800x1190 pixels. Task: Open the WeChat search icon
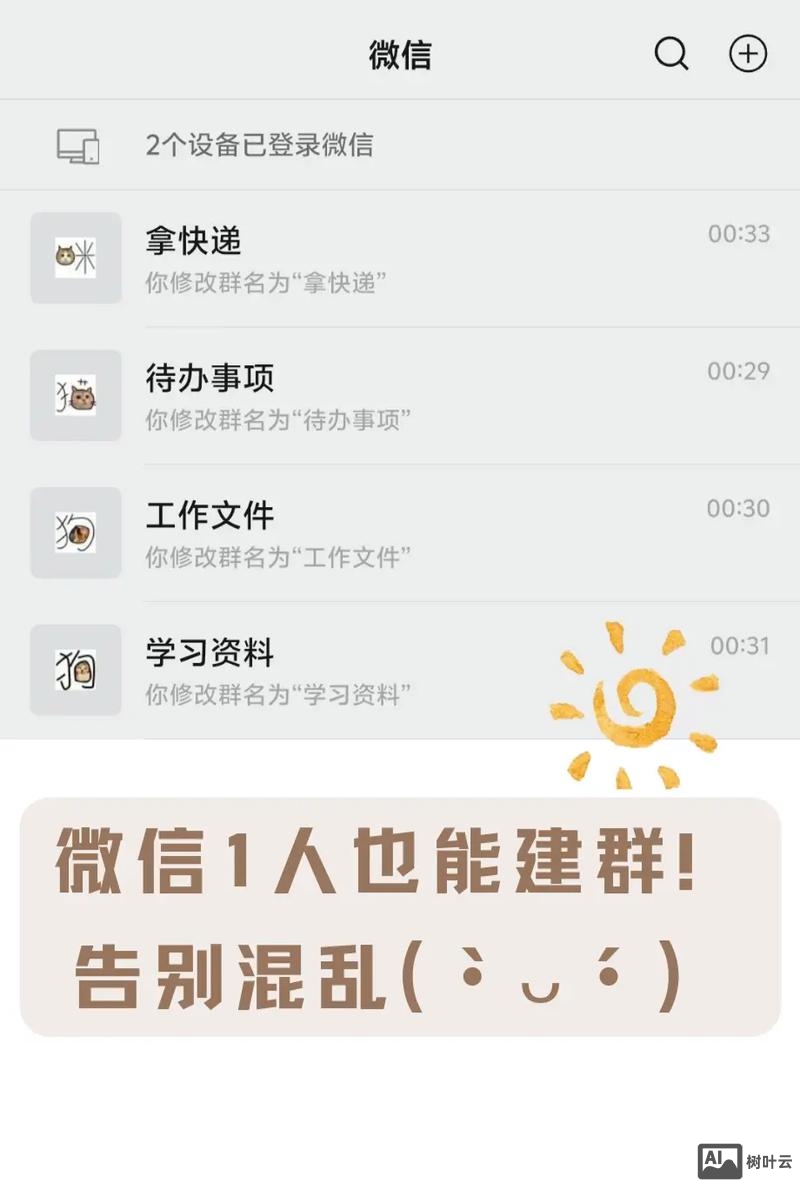coord(671,55)
